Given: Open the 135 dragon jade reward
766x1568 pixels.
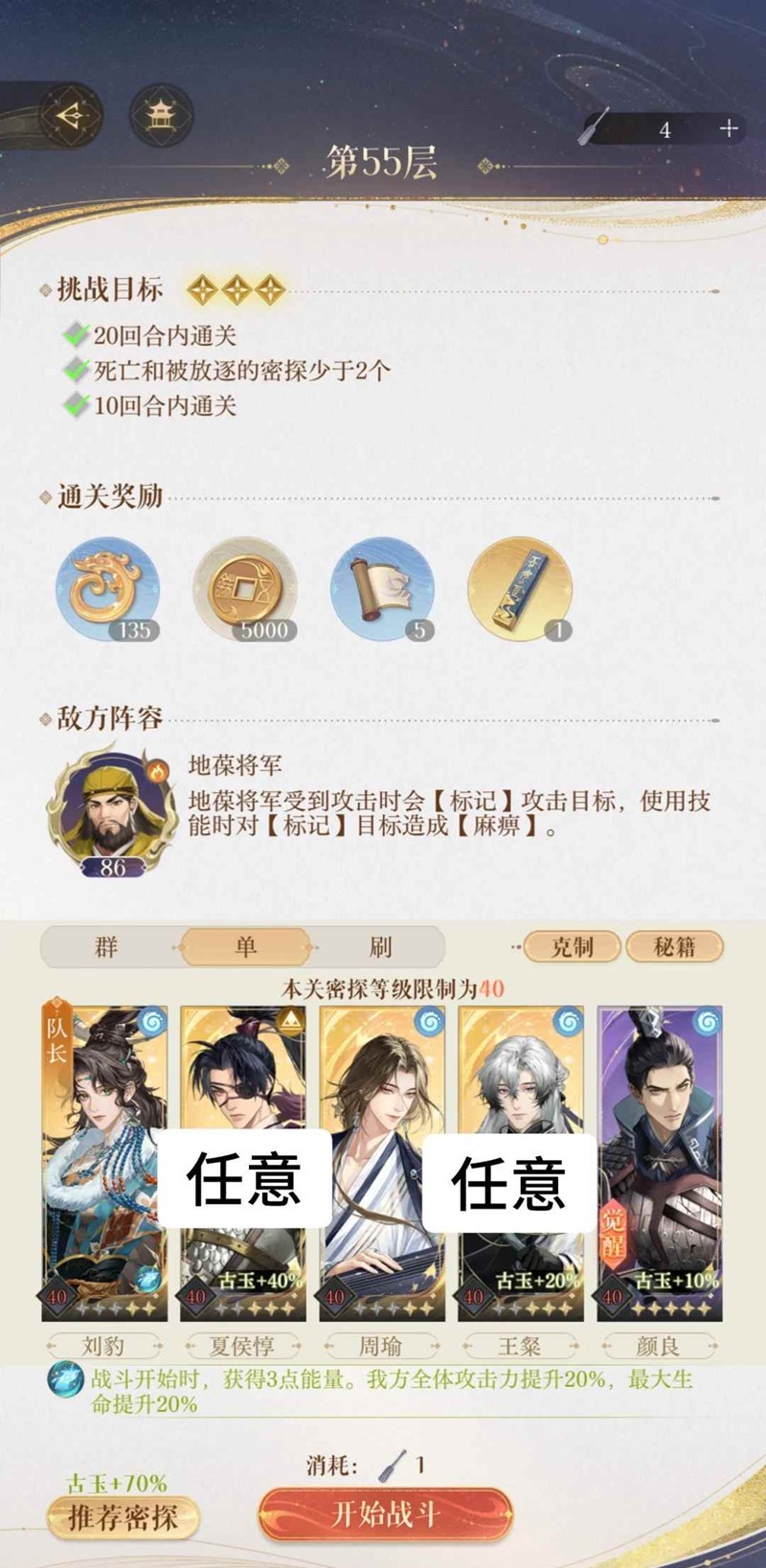Looking at the screenshot, I should 107,588.
